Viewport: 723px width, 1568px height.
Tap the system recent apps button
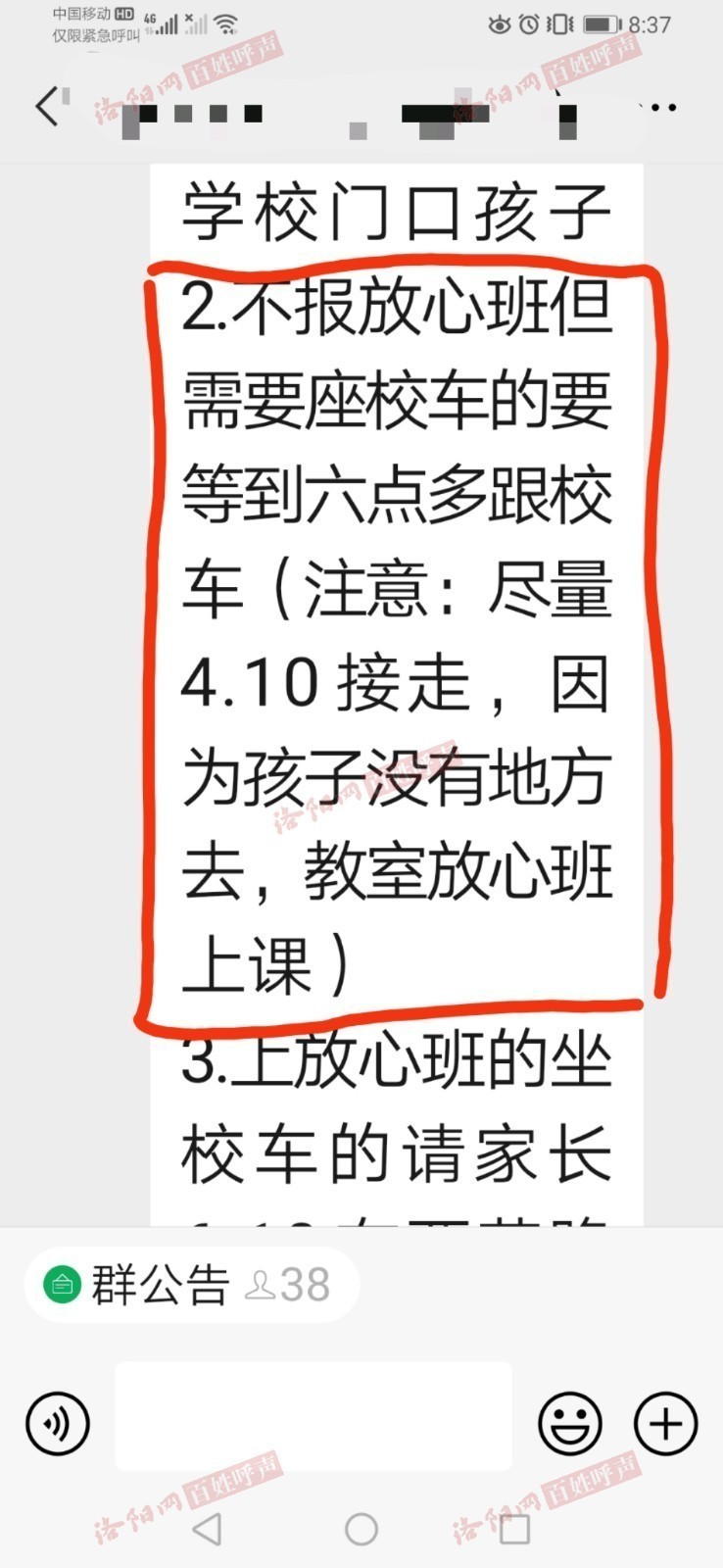(x=514, y=1529)
